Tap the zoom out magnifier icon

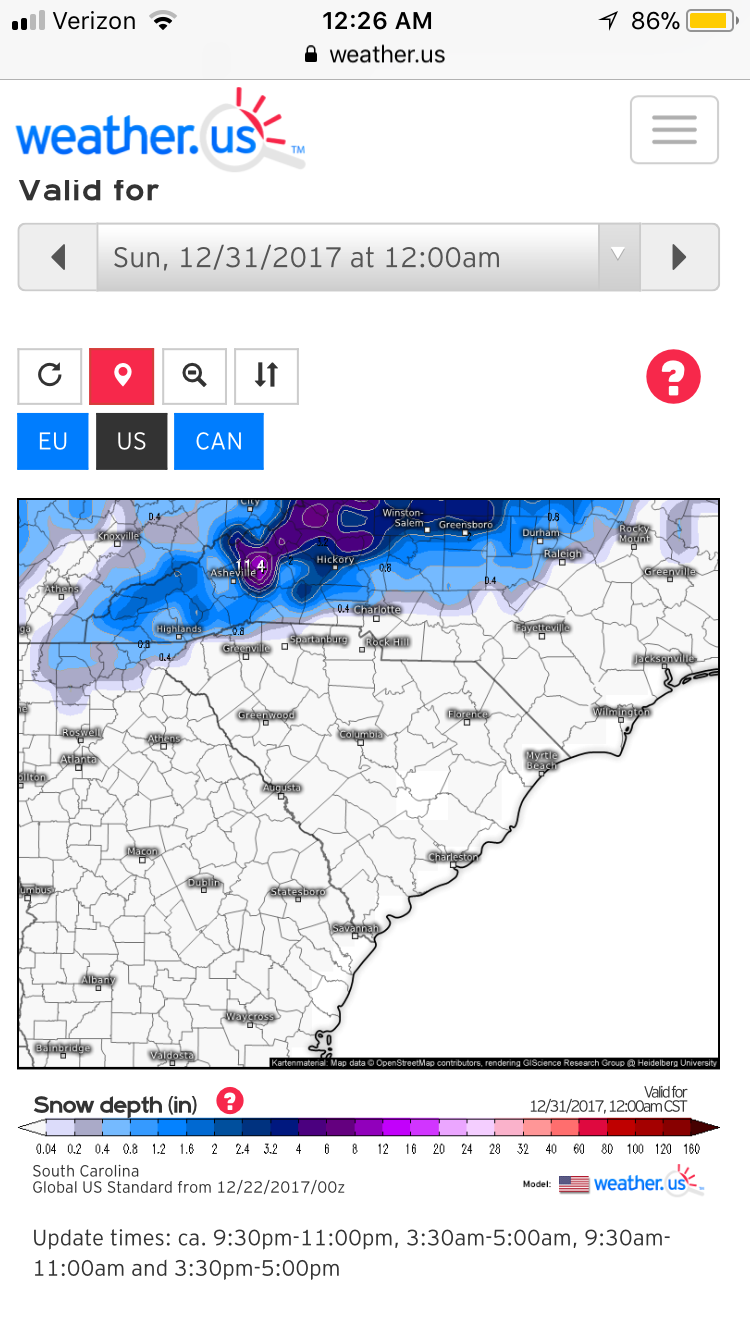pos(194,376)
